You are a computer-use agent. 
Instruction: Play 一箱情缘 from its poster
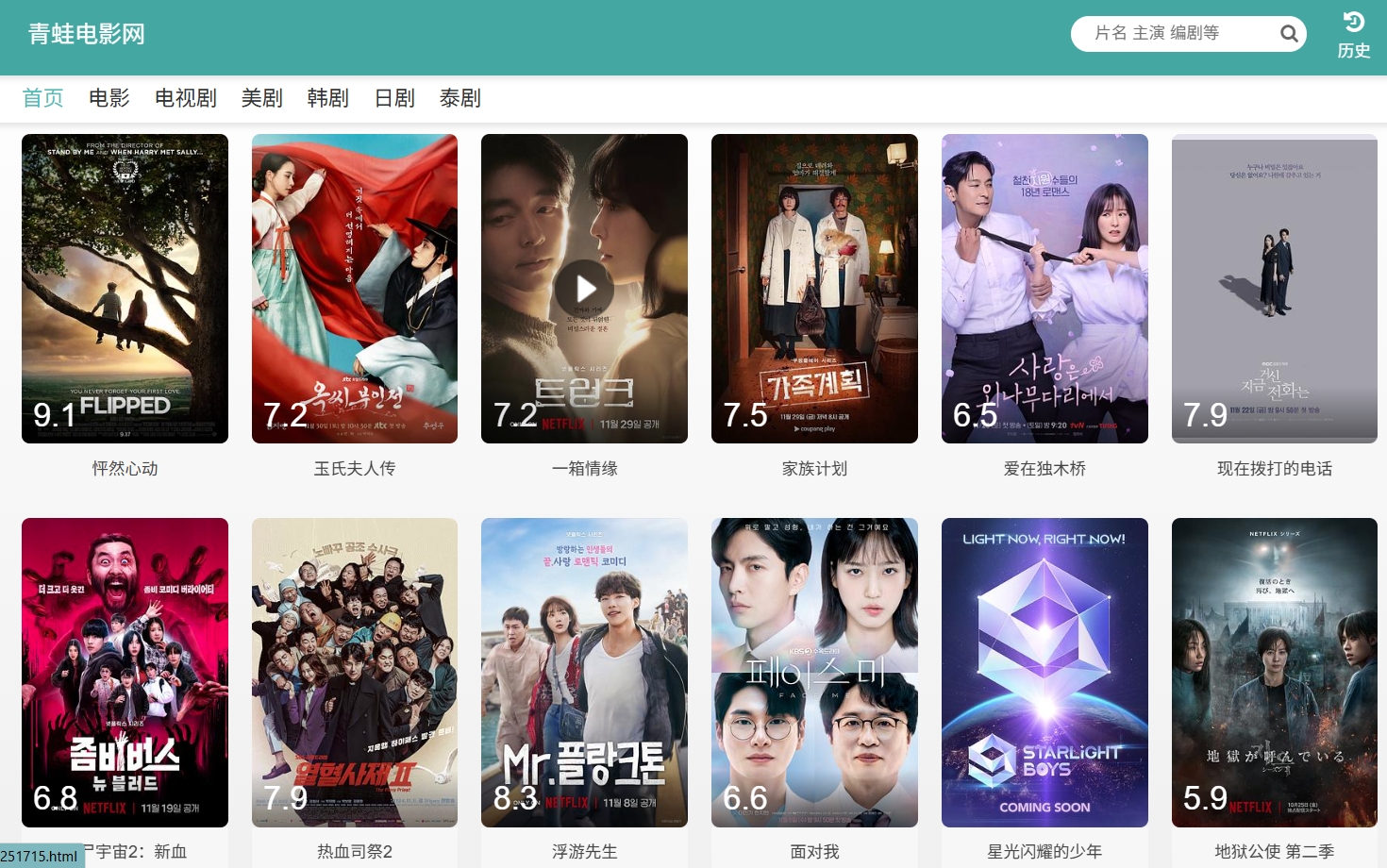584,289
